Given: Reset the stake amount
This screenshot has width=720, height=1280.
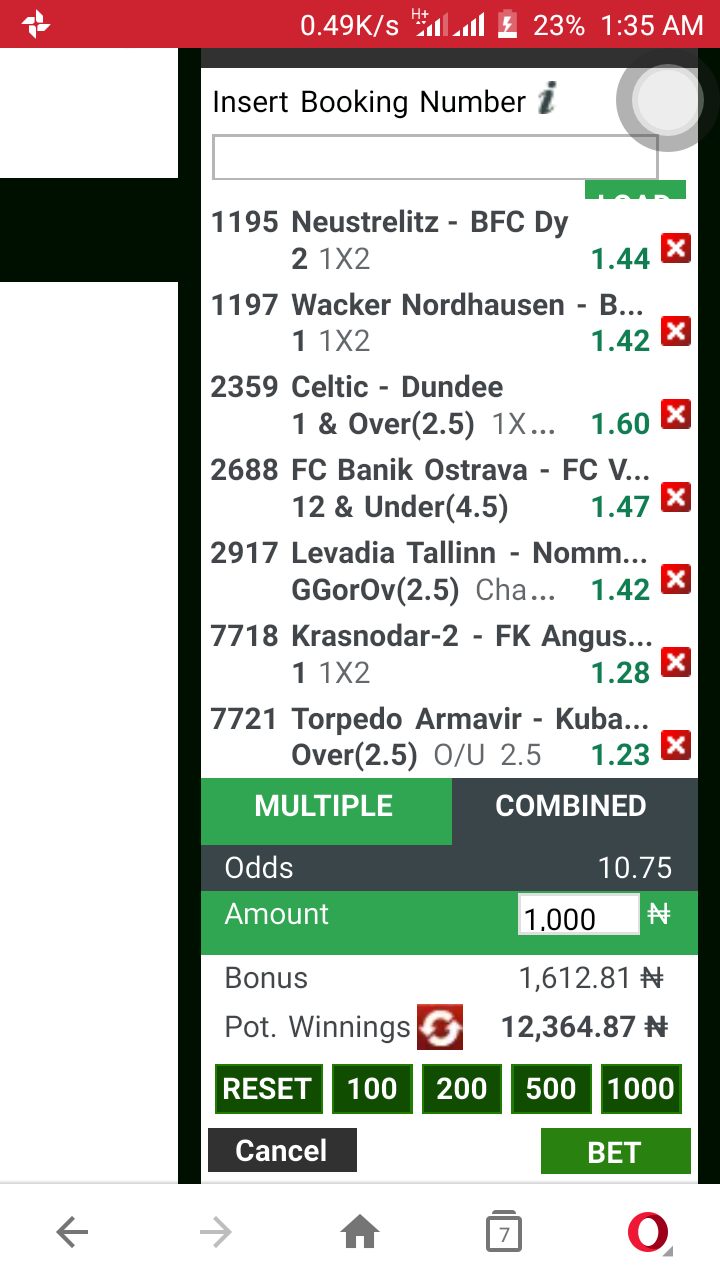Looking at the screenshot, I should pyautogui.click(x=268, y=1089).
